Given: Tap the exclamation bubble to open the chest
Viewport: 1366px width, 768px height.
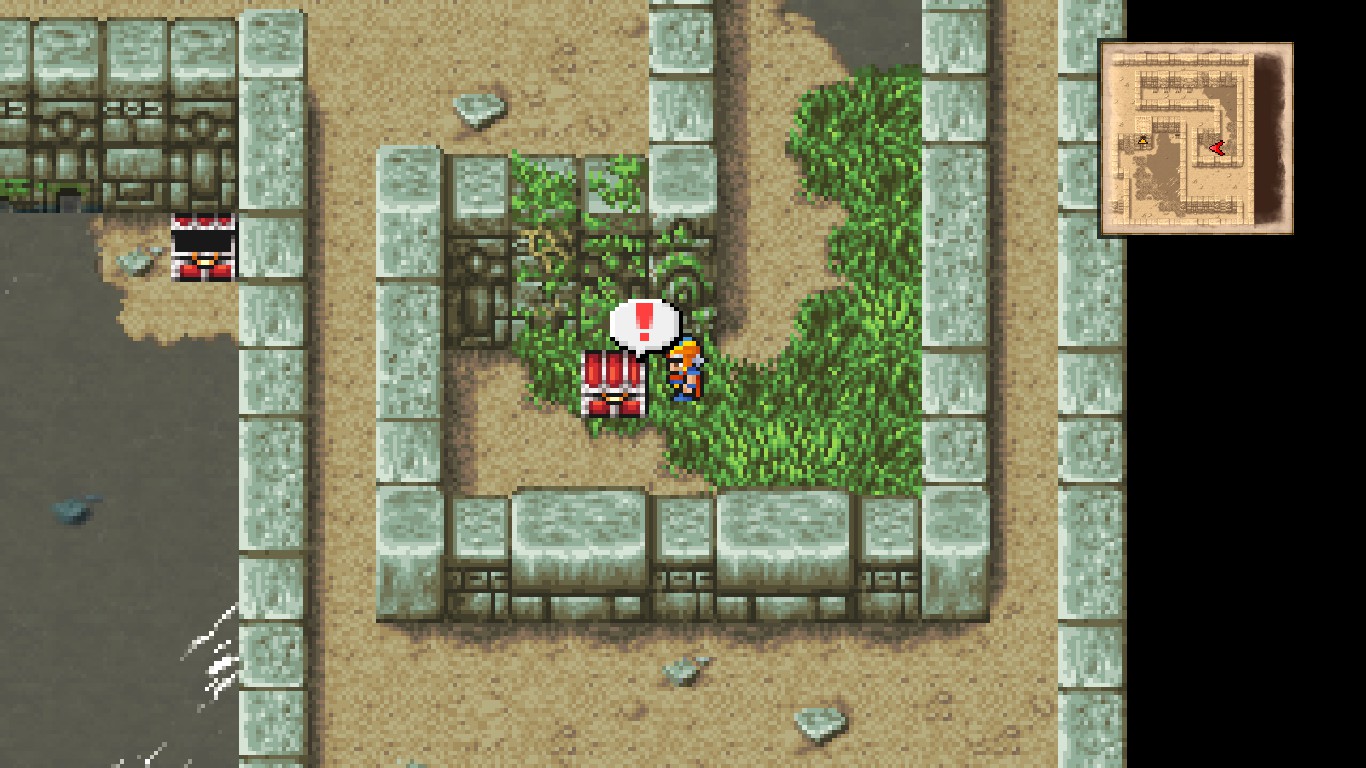Looking at the screenshot, I should (x=645, y=322).
